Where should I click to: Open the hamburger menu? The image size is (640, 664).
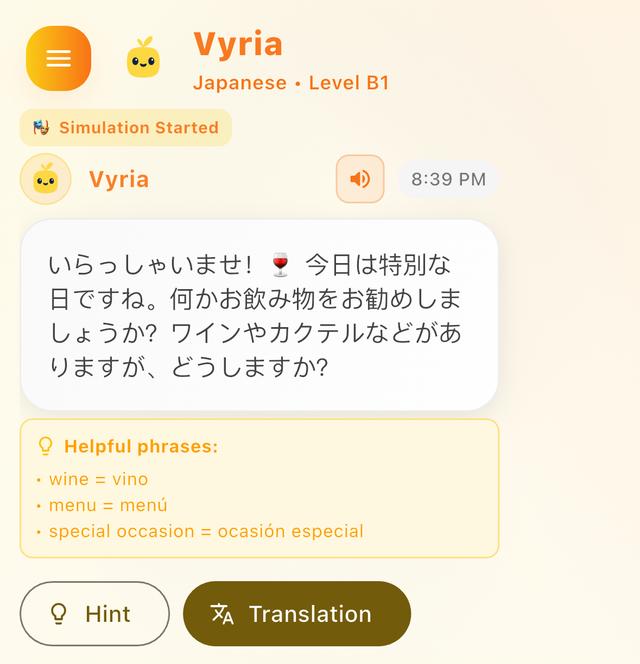pos(58,58)
